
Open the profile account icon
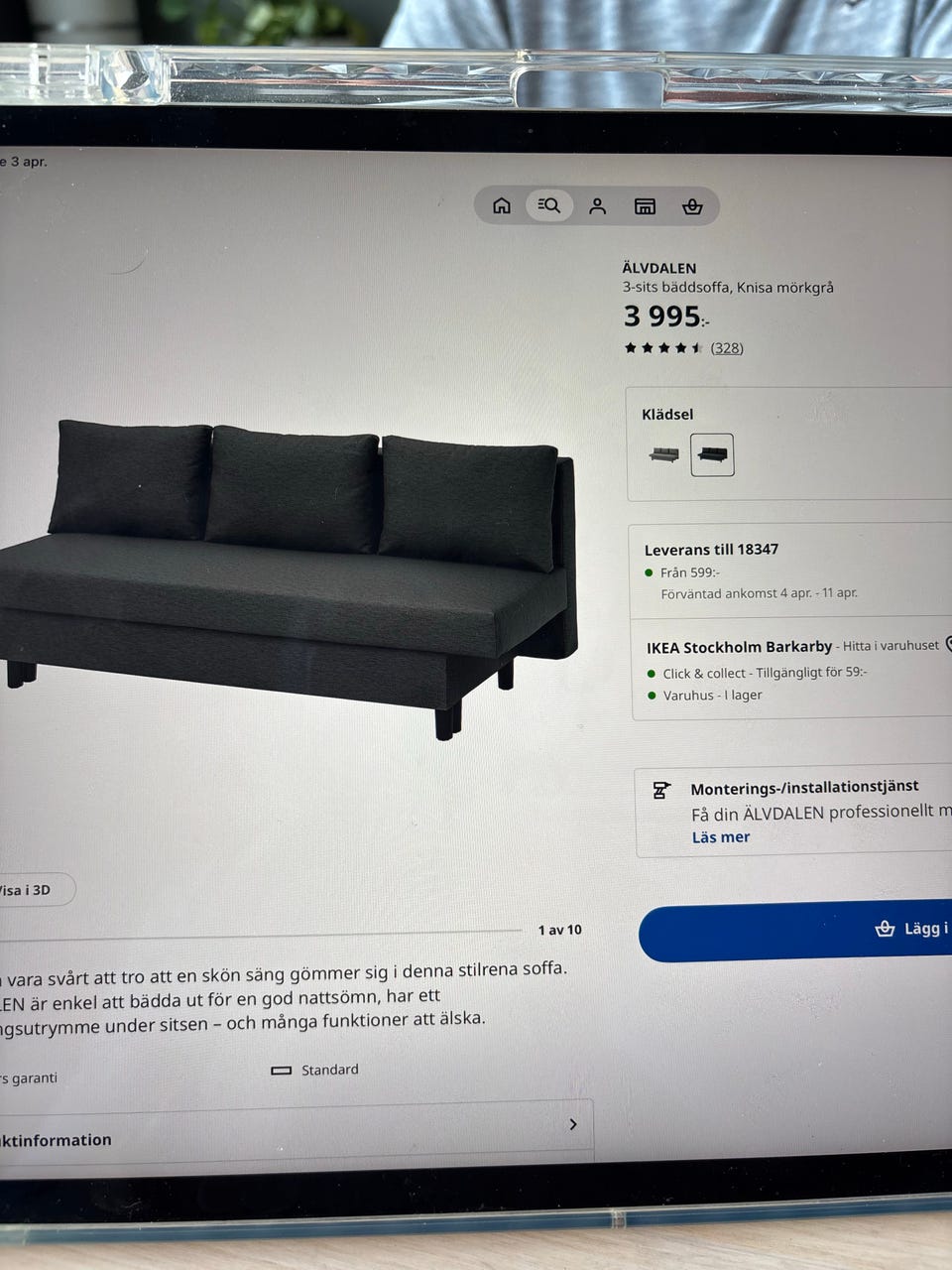(597, 205)
